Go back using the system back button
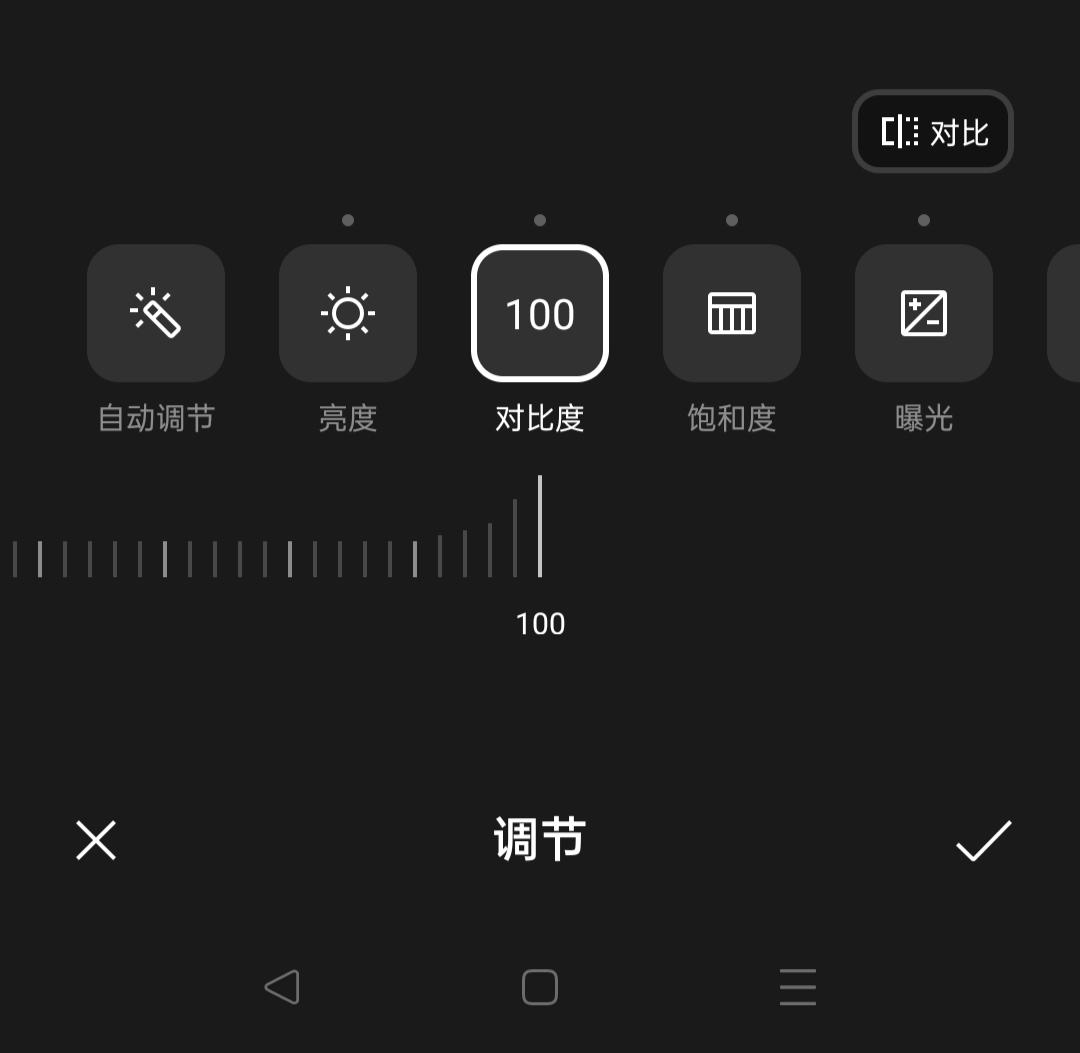1080x1053 pixels. [282, 987]
